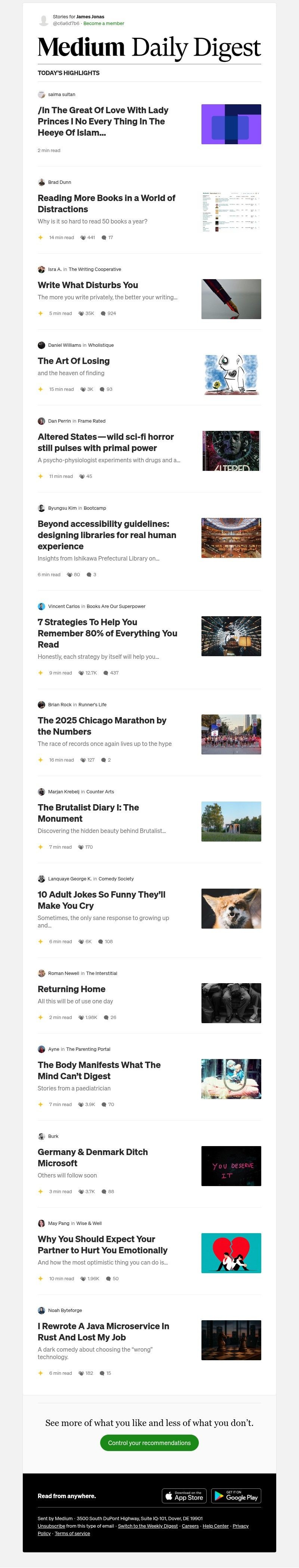Open The Art Of Losing story
The image size is (299, 1568).
tap(74, 361)
